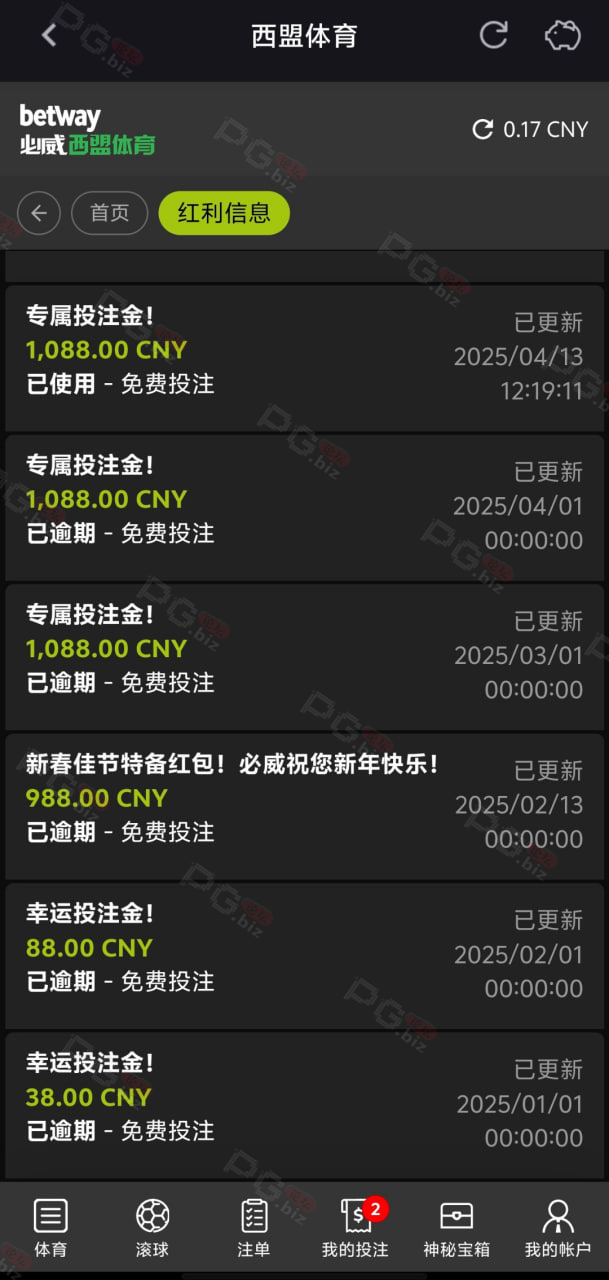Go to the 首页 chip
Screen dimensions: 609x1280
[x=110, y=213]
